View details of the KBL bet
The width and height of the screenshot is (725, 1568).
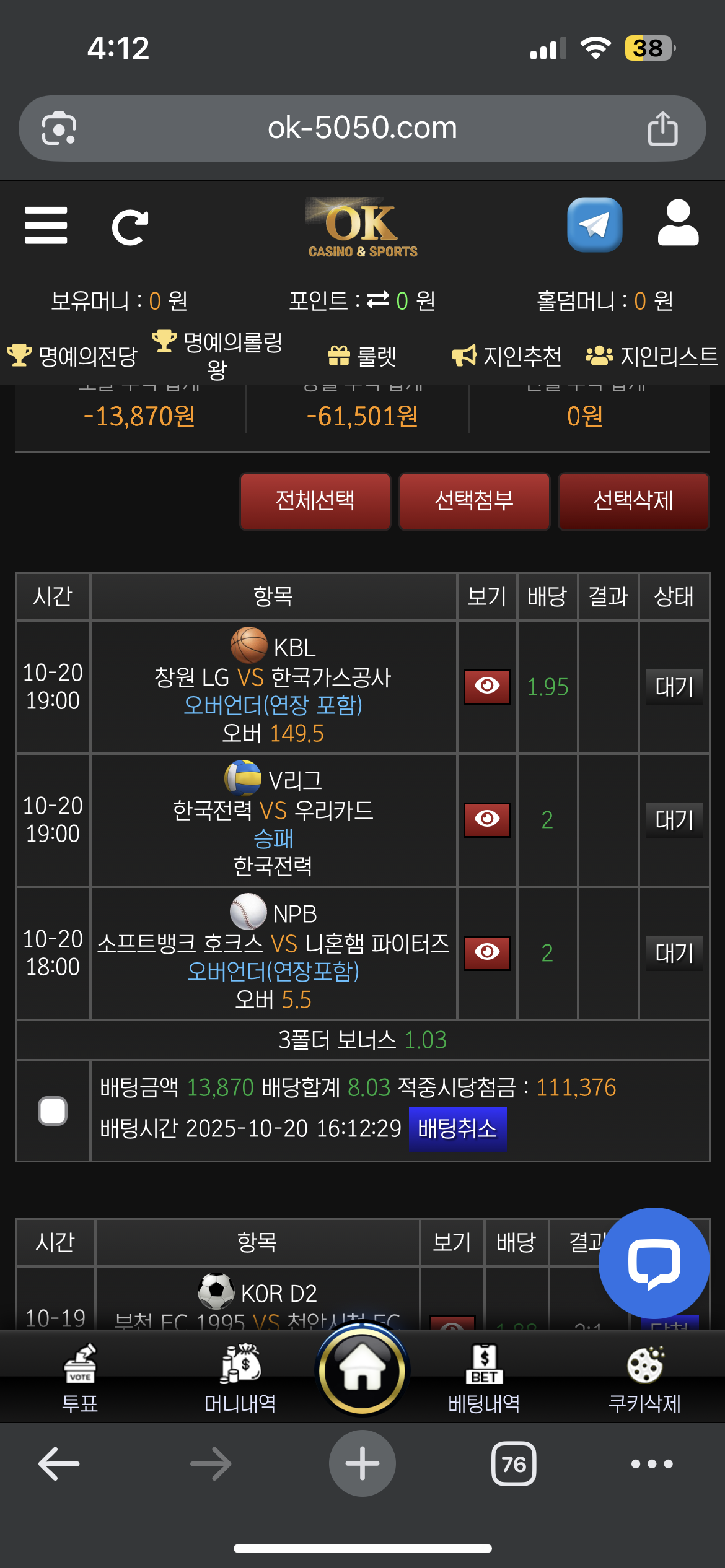(487, 686)
